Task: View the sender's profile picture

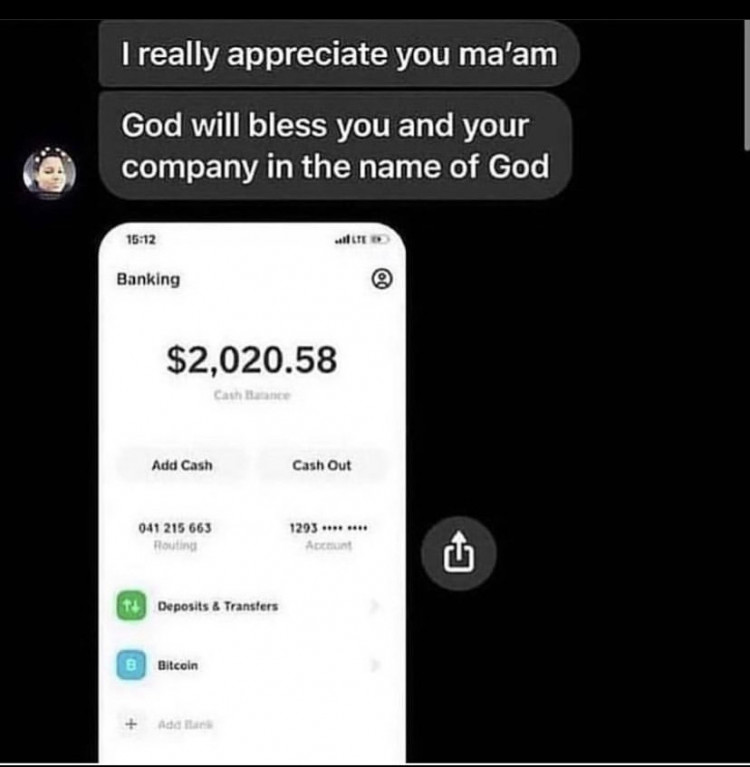Action: click(x=50, y=173)
